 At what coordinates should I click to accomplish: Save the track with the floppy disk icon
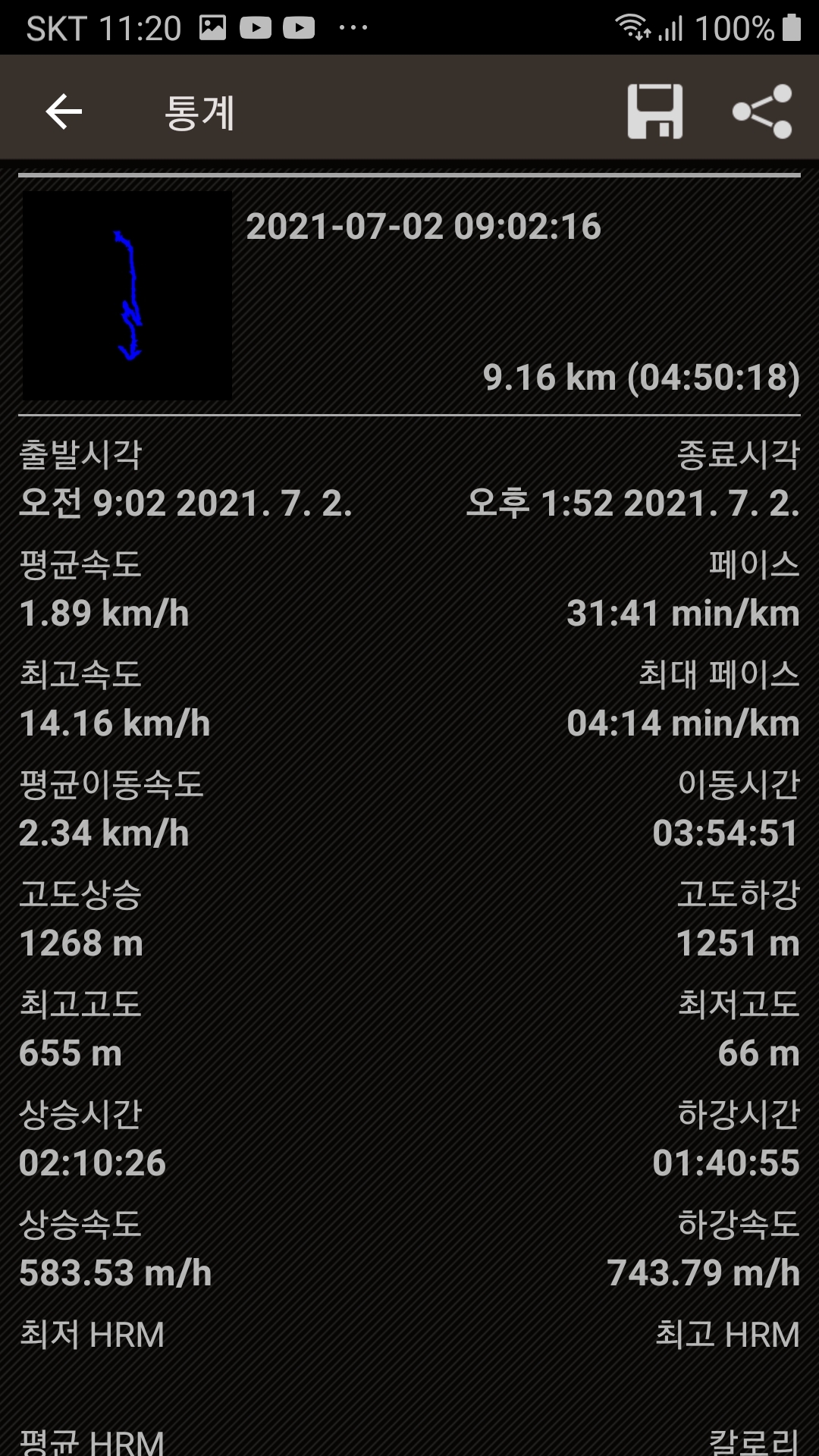coord(655,112)
